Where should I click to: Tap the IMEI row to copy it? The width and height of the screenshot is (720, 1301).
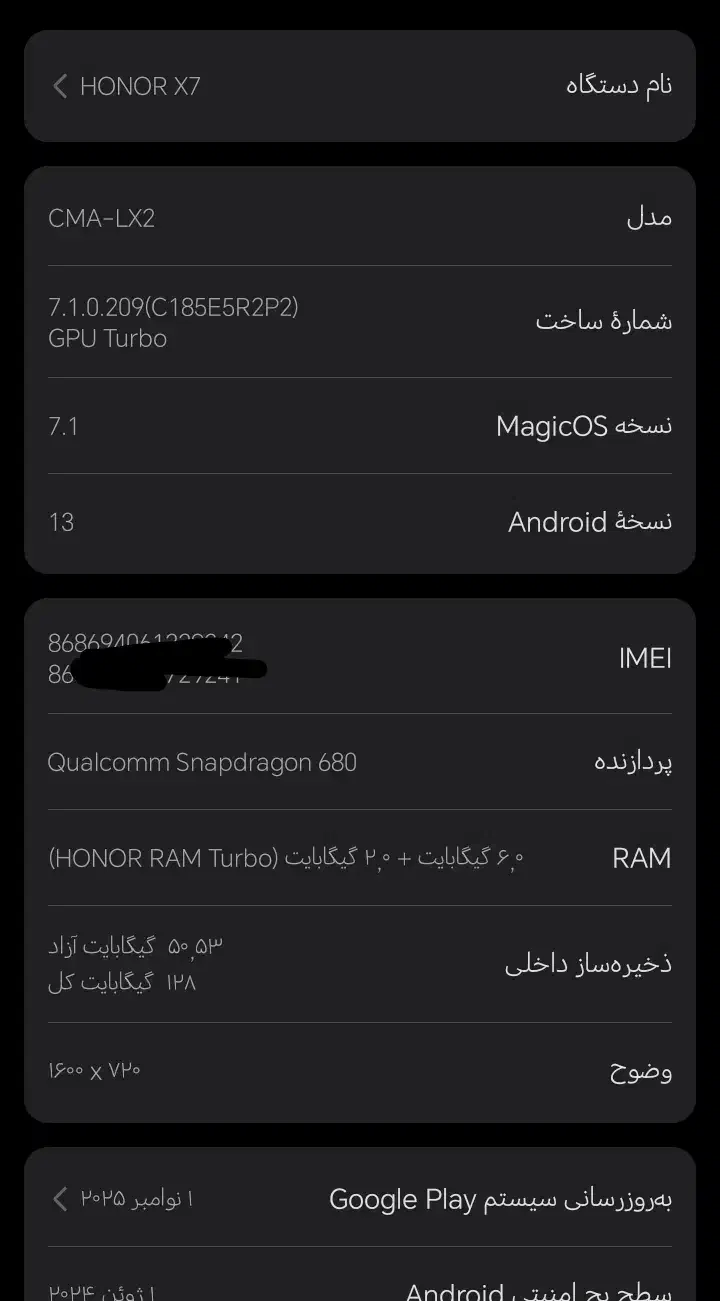(x=360, y=658)
